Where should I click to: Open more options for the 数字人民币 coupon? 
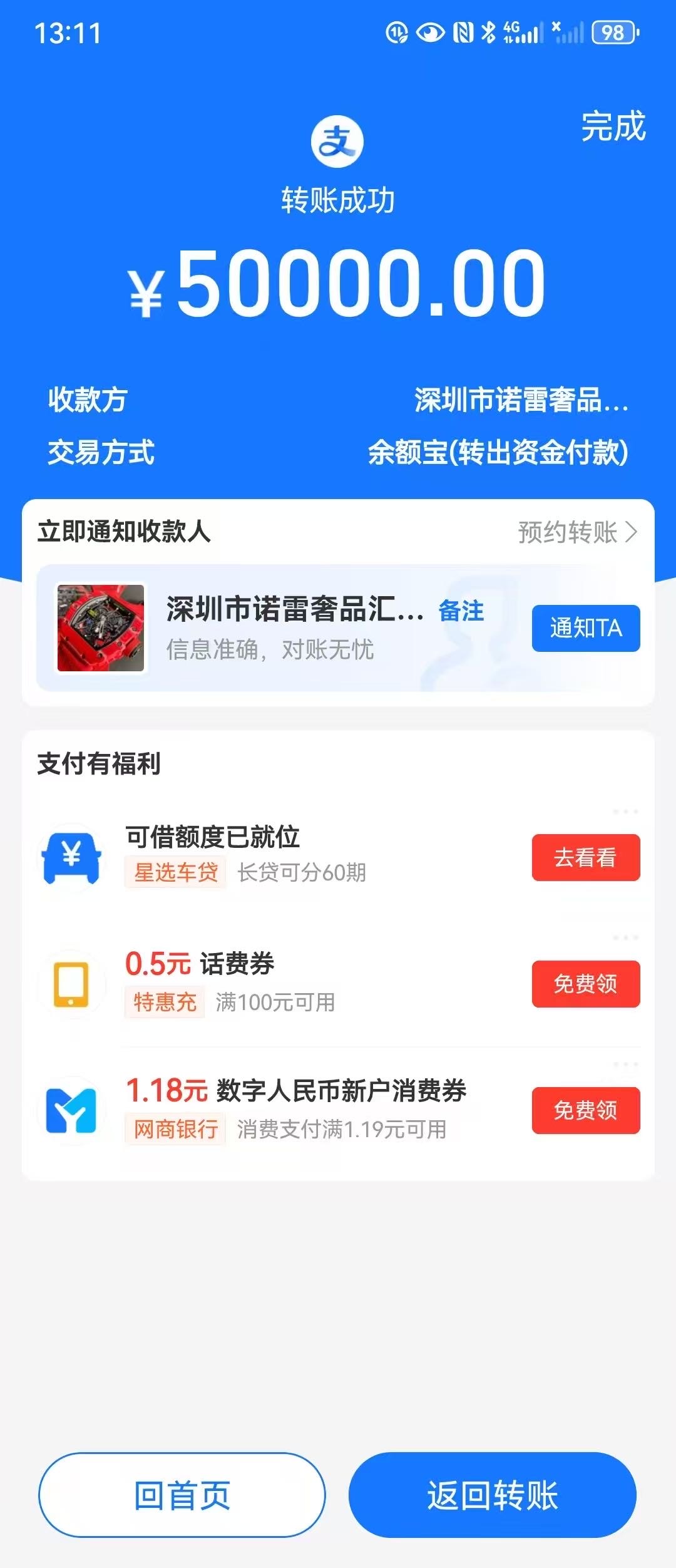(625, 1064)
